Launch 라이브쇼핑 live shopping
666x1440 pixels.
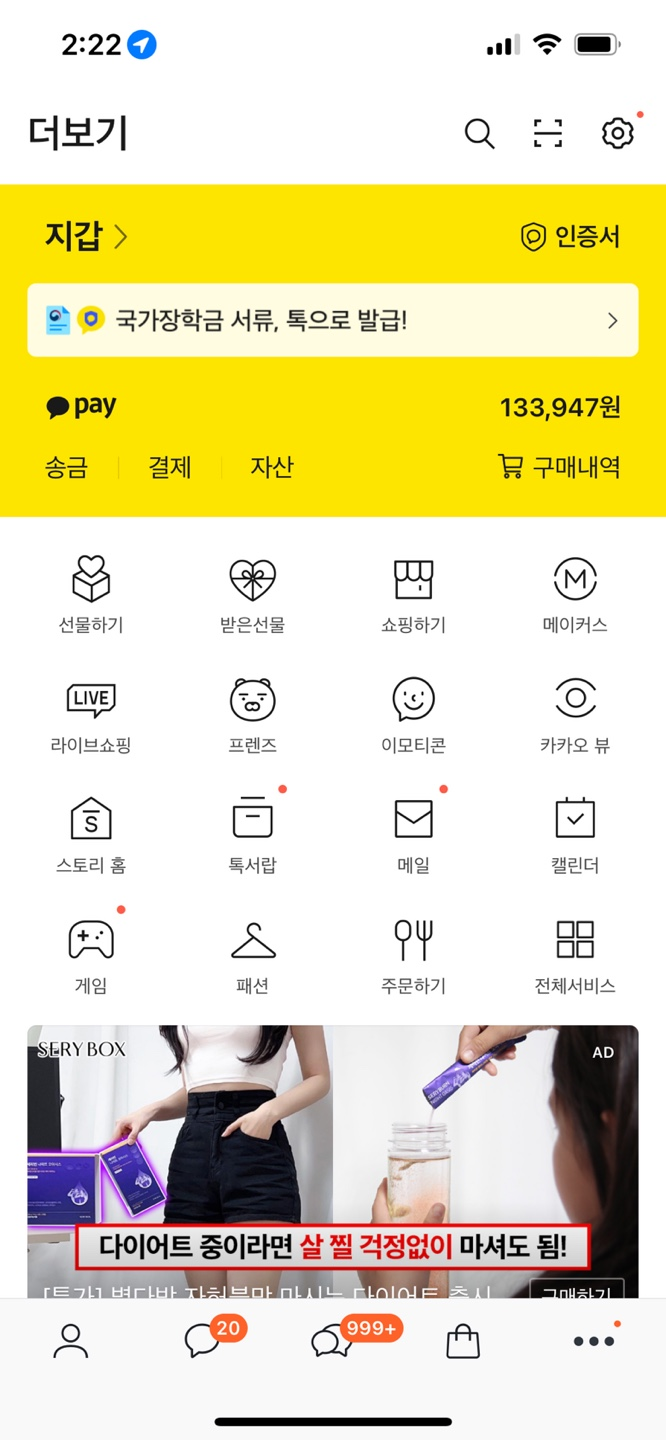(91, 714)
